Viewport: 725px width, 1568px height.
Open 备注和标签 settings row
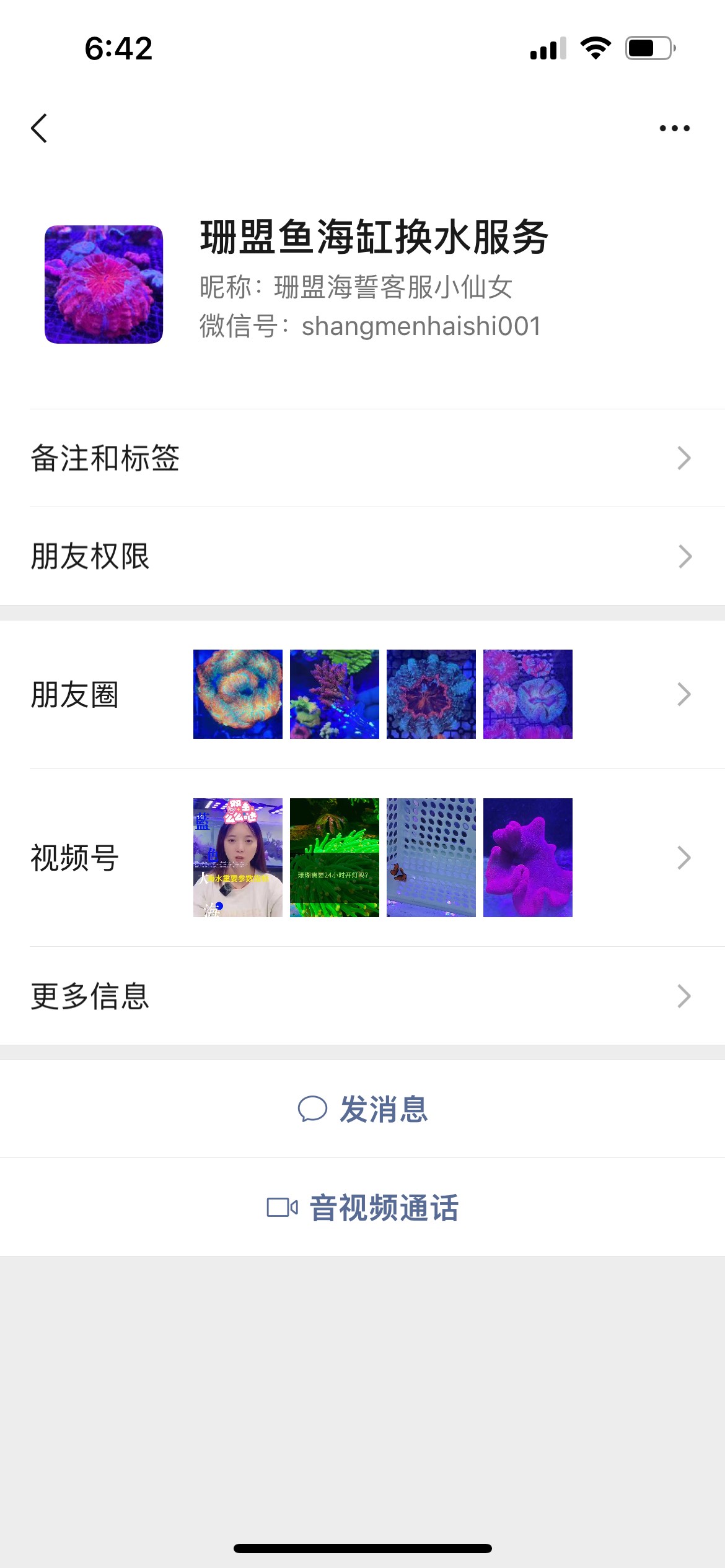362,458
